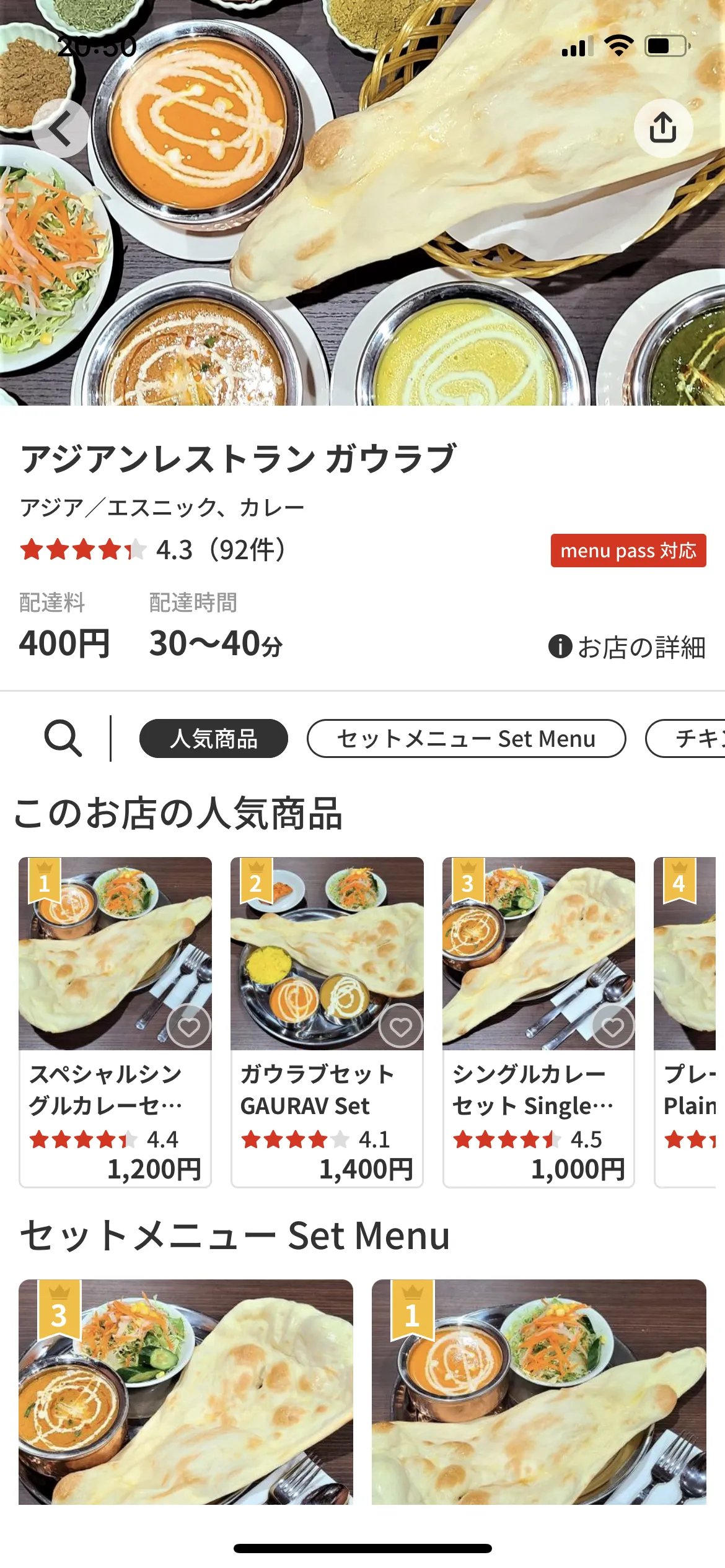The image size is (725, 1568).
Task: Open the rank 4 Plain popular item
Action: point(688,1022)
